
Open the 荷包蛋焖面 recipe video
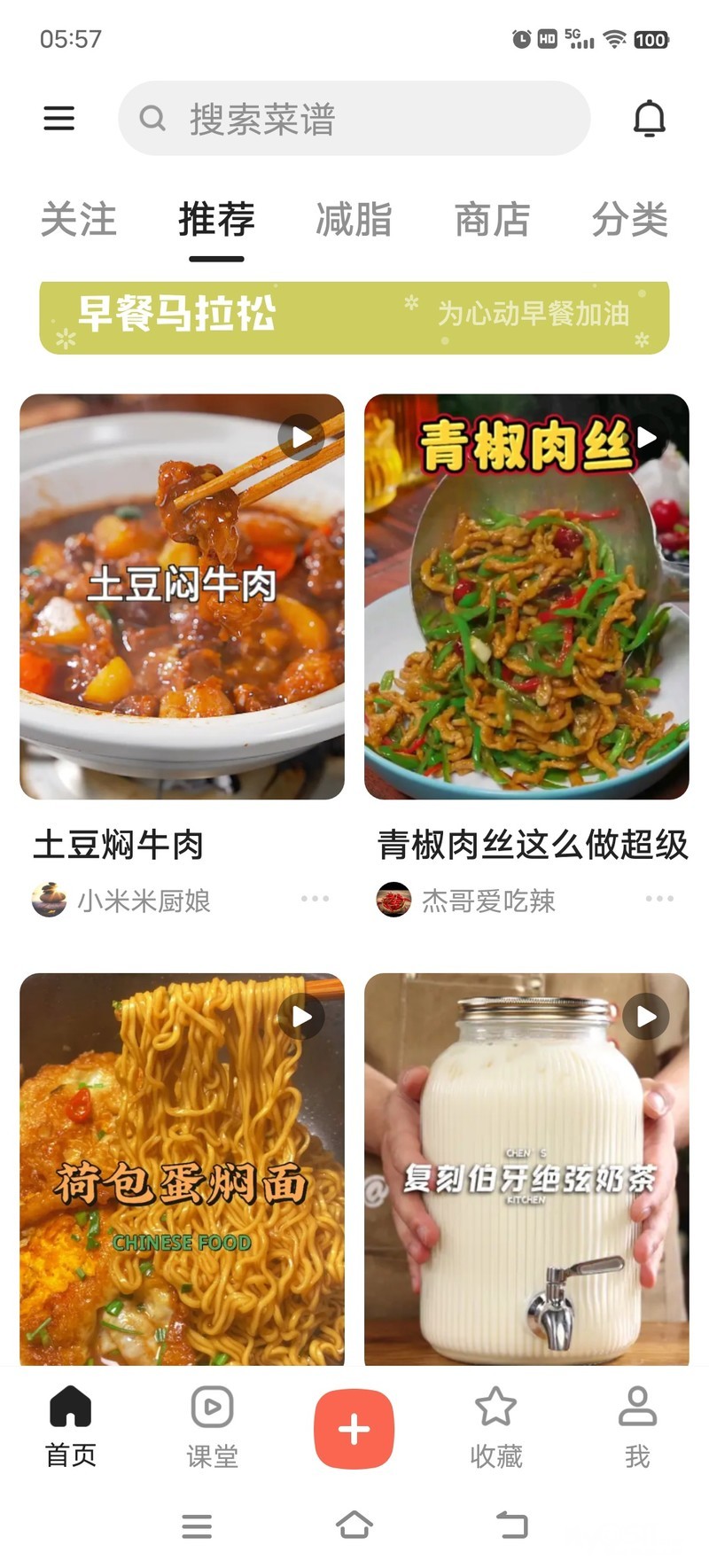tap(182, 1168)
